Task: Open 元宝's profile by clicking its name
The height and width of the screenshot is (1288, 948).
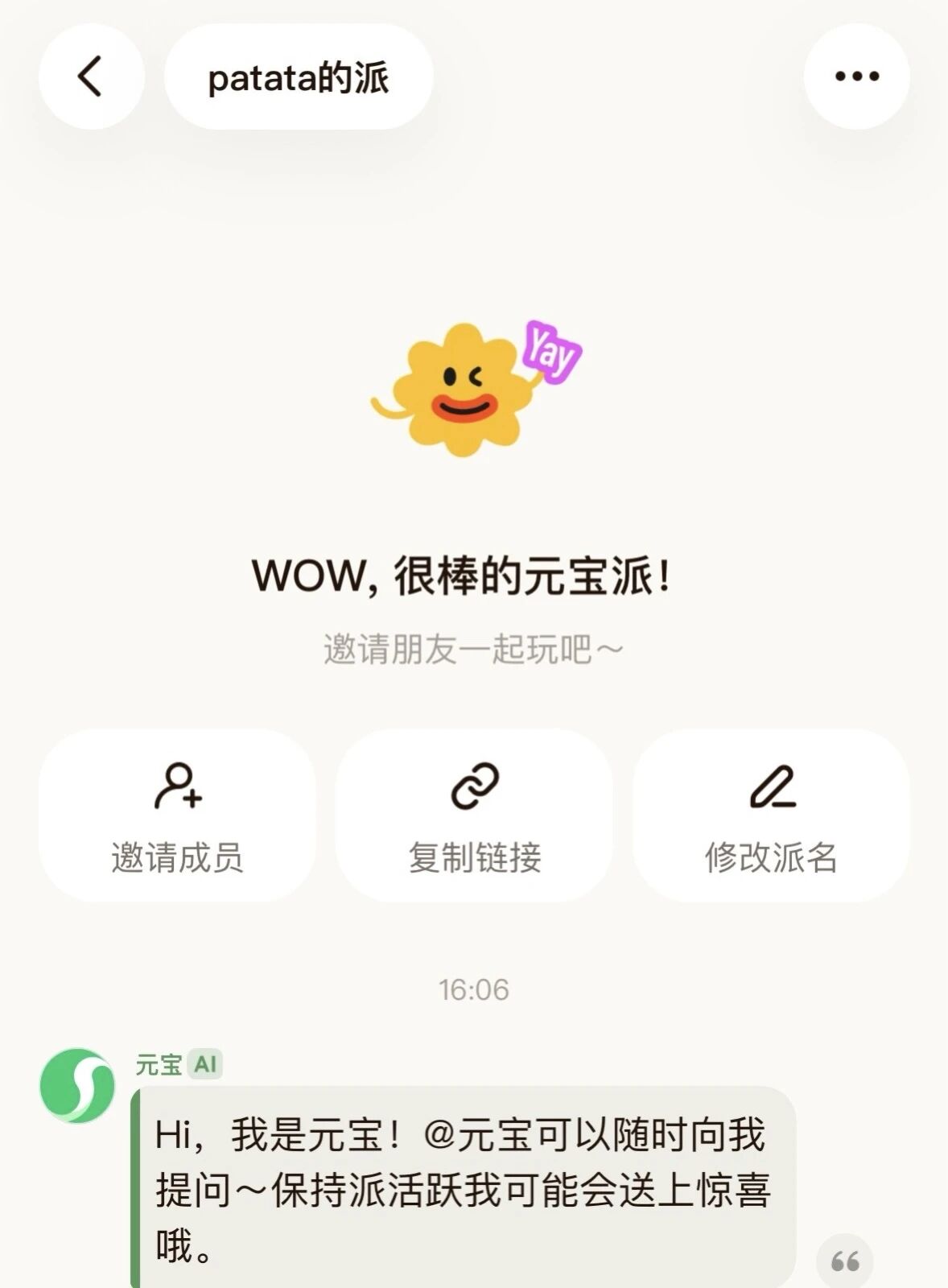Action: pos(158,1064)
